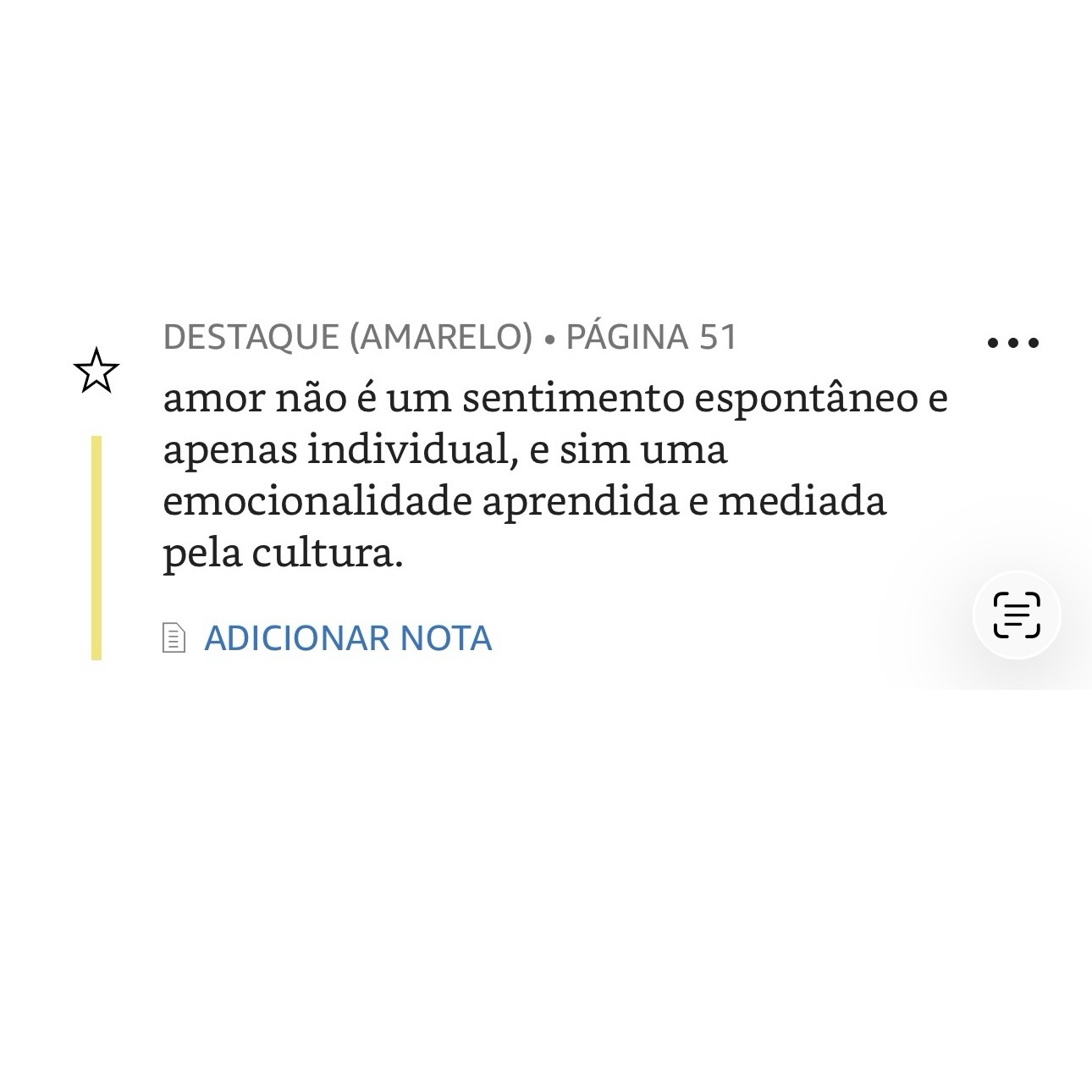The height and width of the screenshot is (1092, 1092).
Task: Tap ADICIONAR NOTA link
Action: click(347, 638)
